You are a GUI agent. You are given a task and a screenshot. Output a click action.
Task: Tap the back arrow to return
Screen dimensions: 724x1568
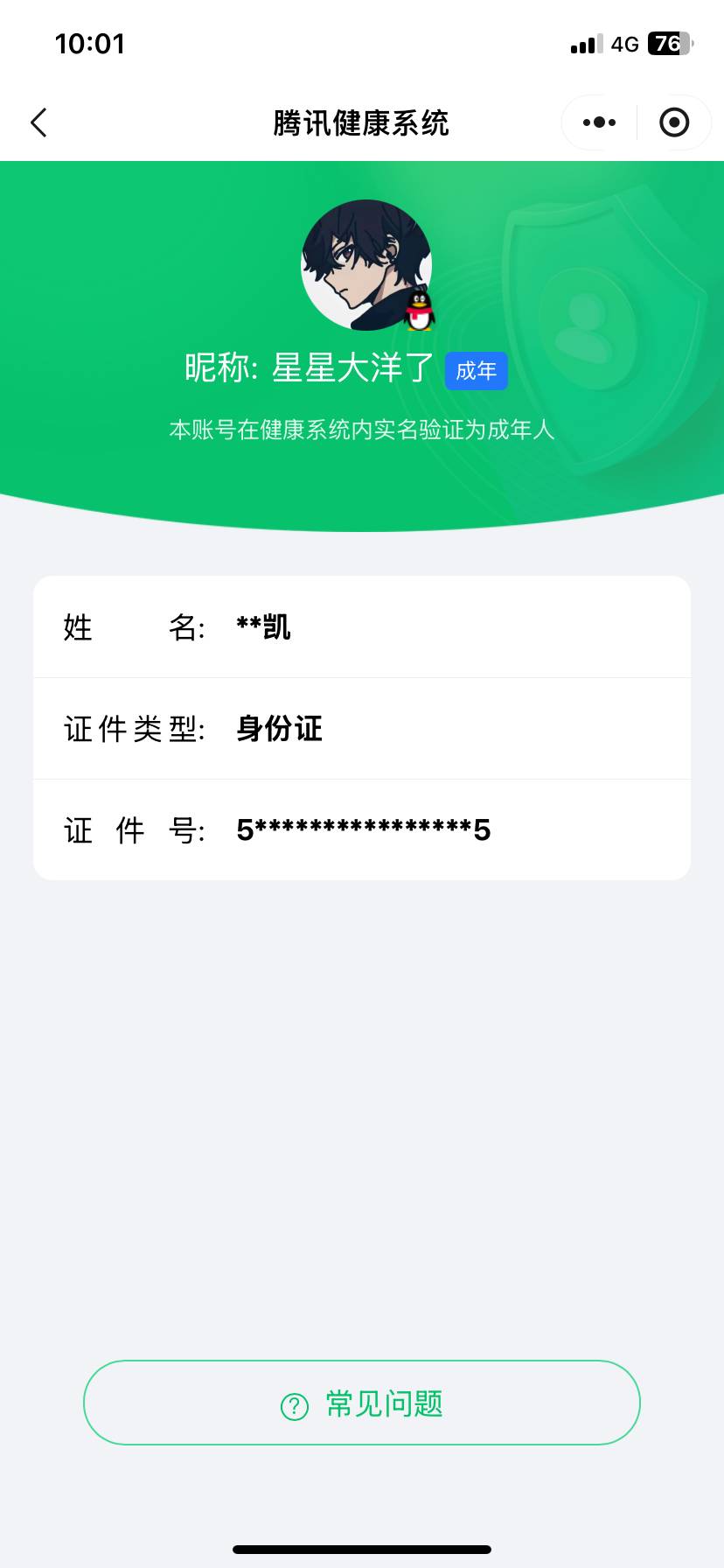pyautogui.click(x=38, y=122)
